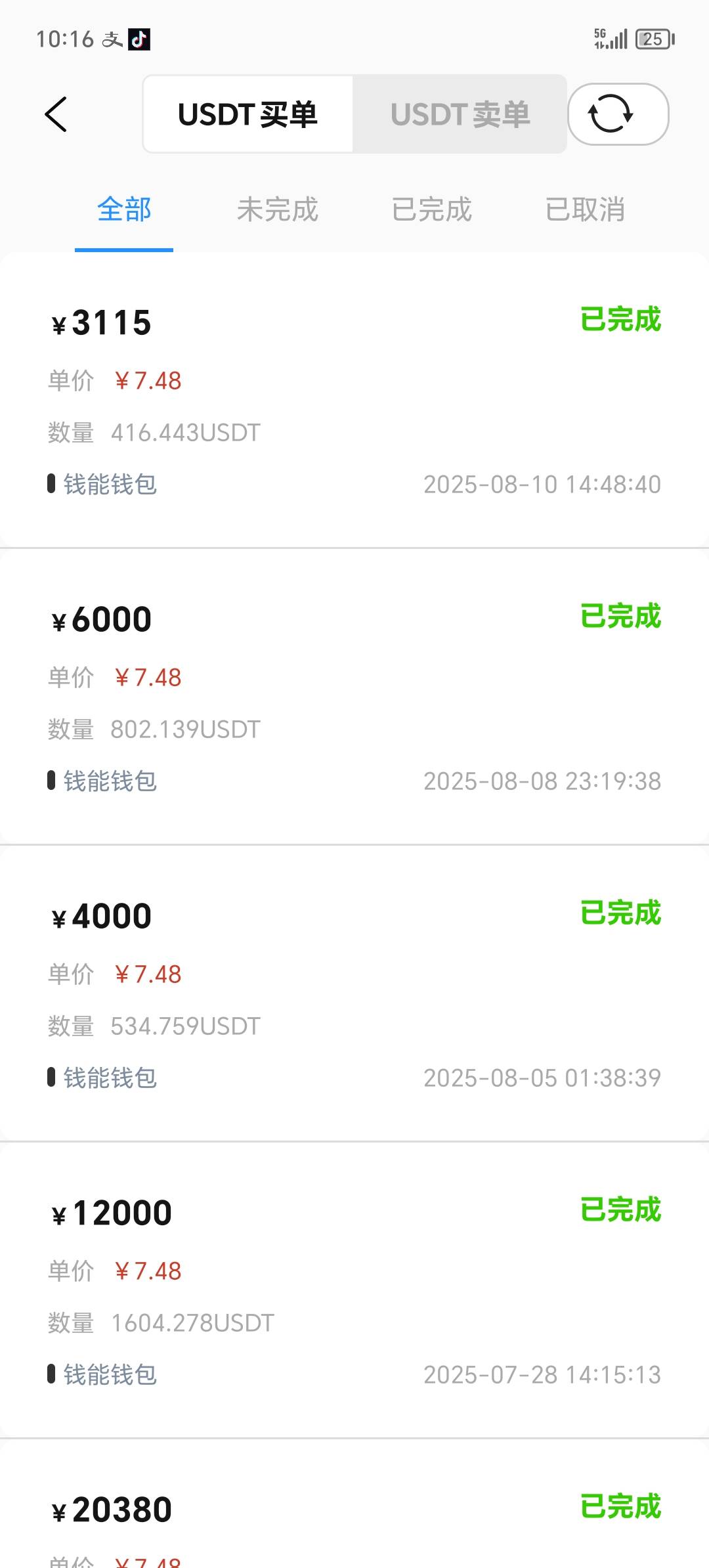Viewport: 709px width, 1568px height.
Task: Select the USDT买单 segment
Action: (248, 114)
